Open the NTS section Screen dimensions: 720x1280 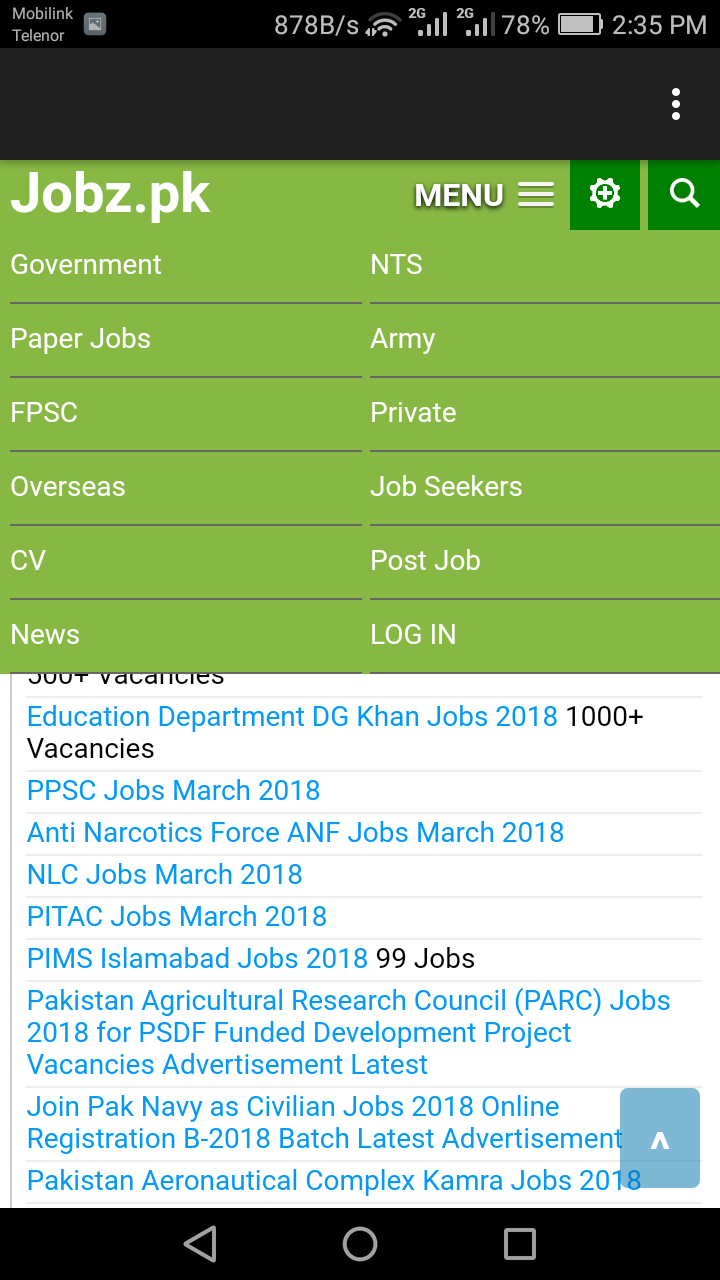point(395,264)
